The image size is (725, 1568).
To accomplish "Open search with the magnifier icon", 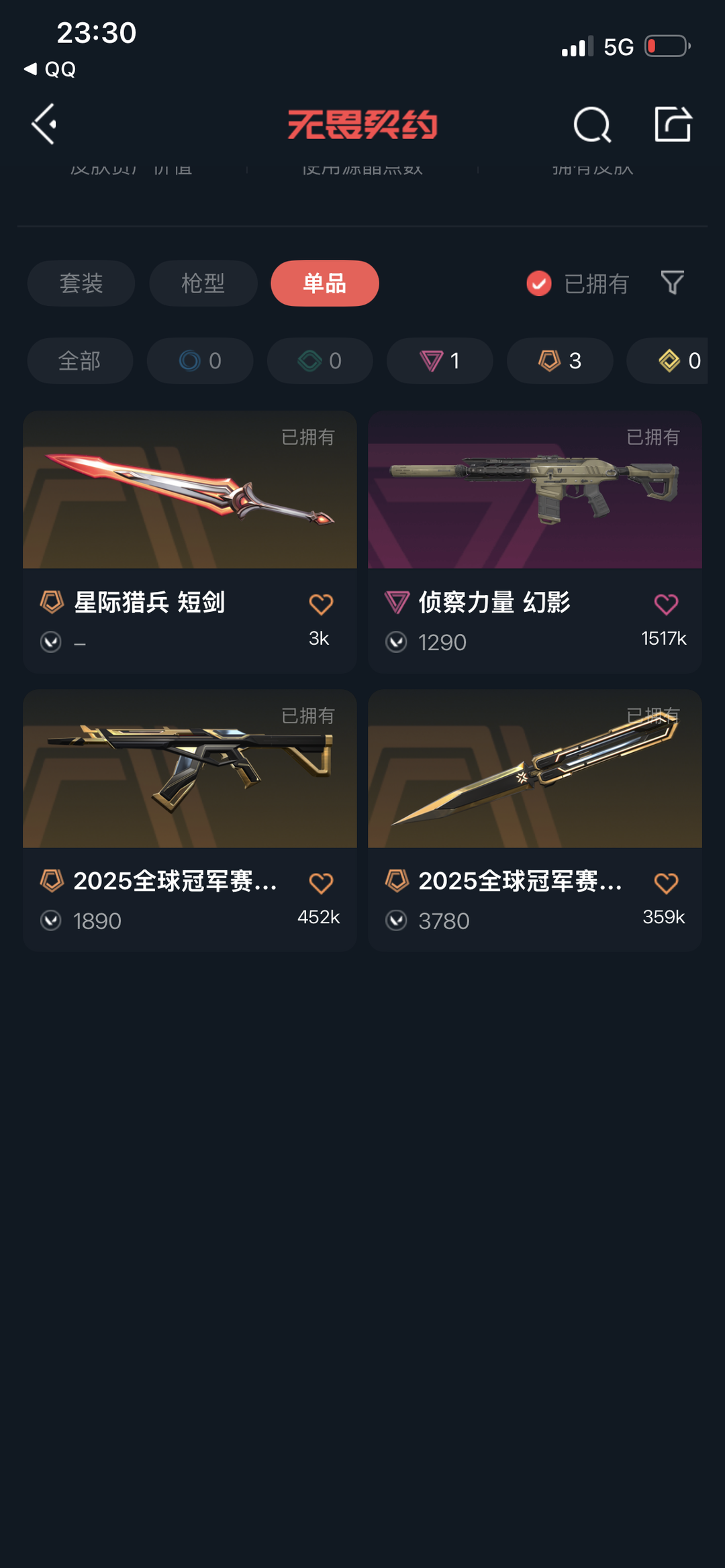I will (x=592, y=124).
